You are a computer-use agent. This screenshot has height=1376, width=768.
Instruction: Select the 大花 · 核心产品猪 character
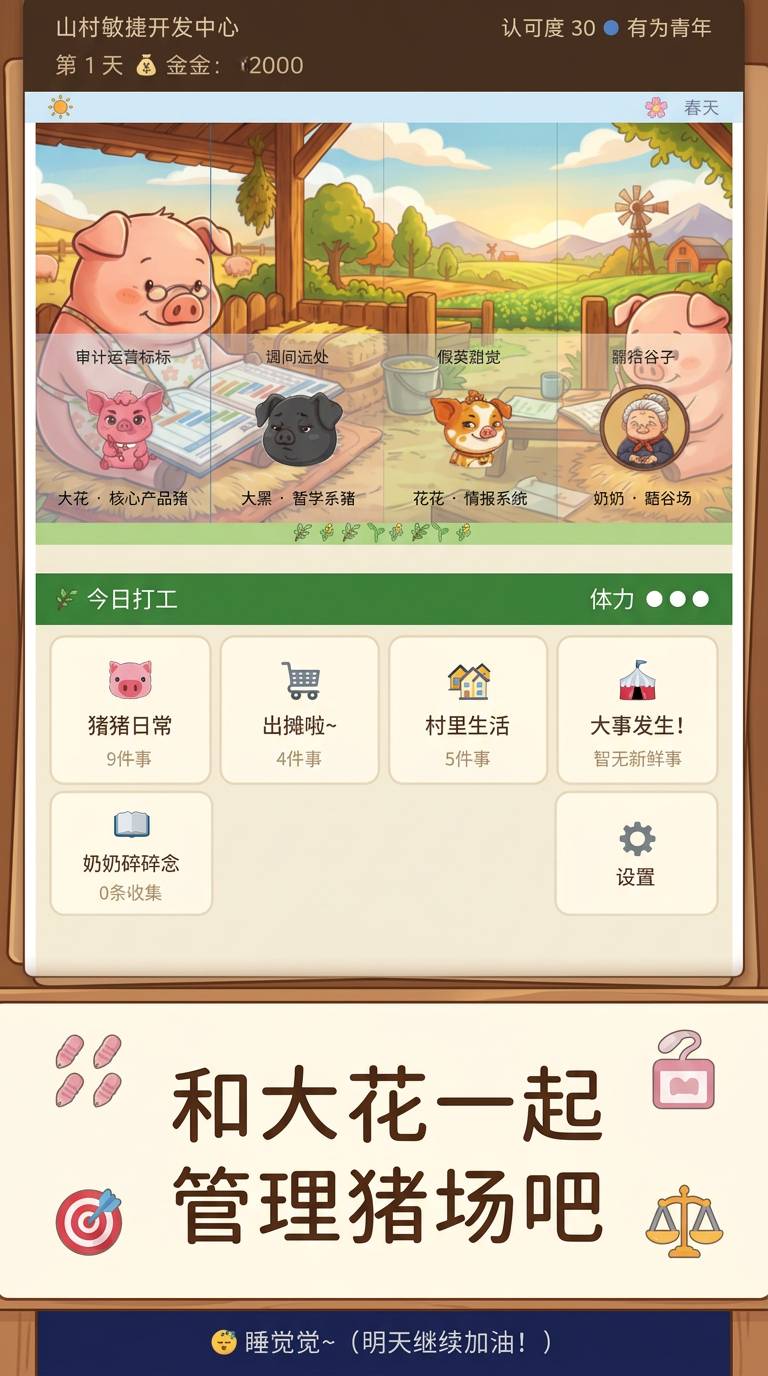pos(123,430)
